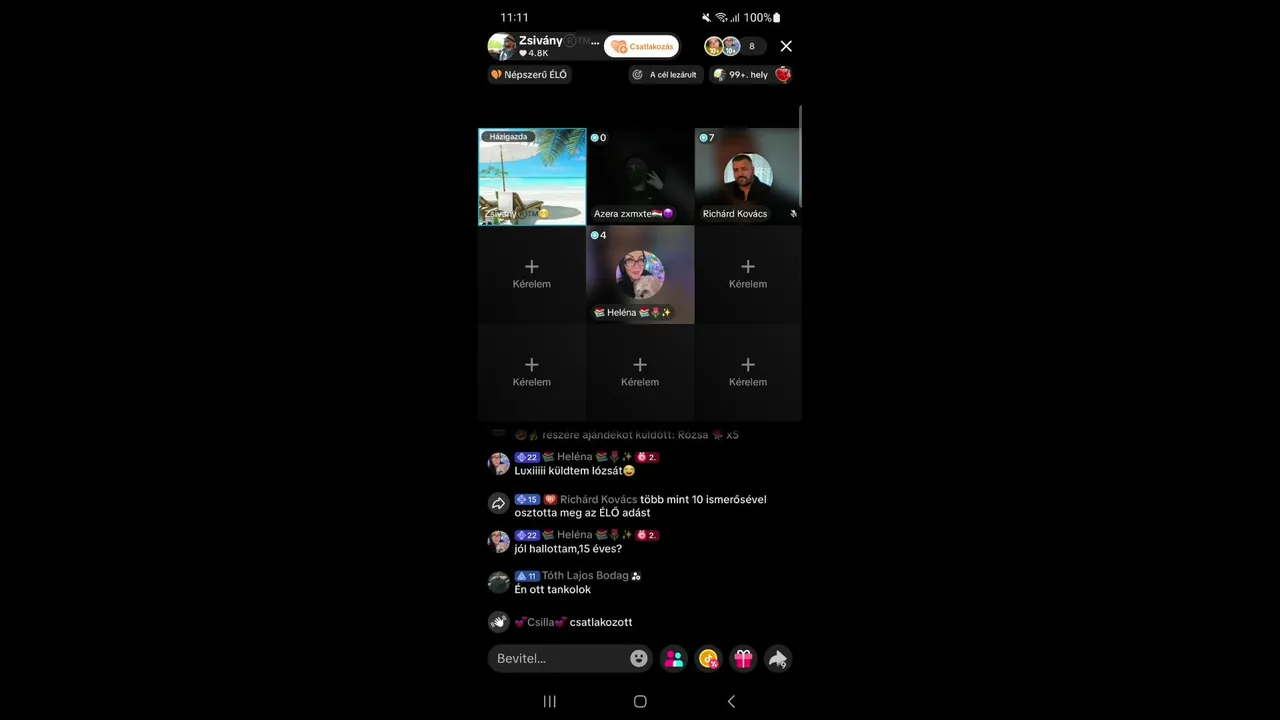The height and width of the screenshot is (720, 1280).
Task: Go back with system back button
Action: pos(731,701)
